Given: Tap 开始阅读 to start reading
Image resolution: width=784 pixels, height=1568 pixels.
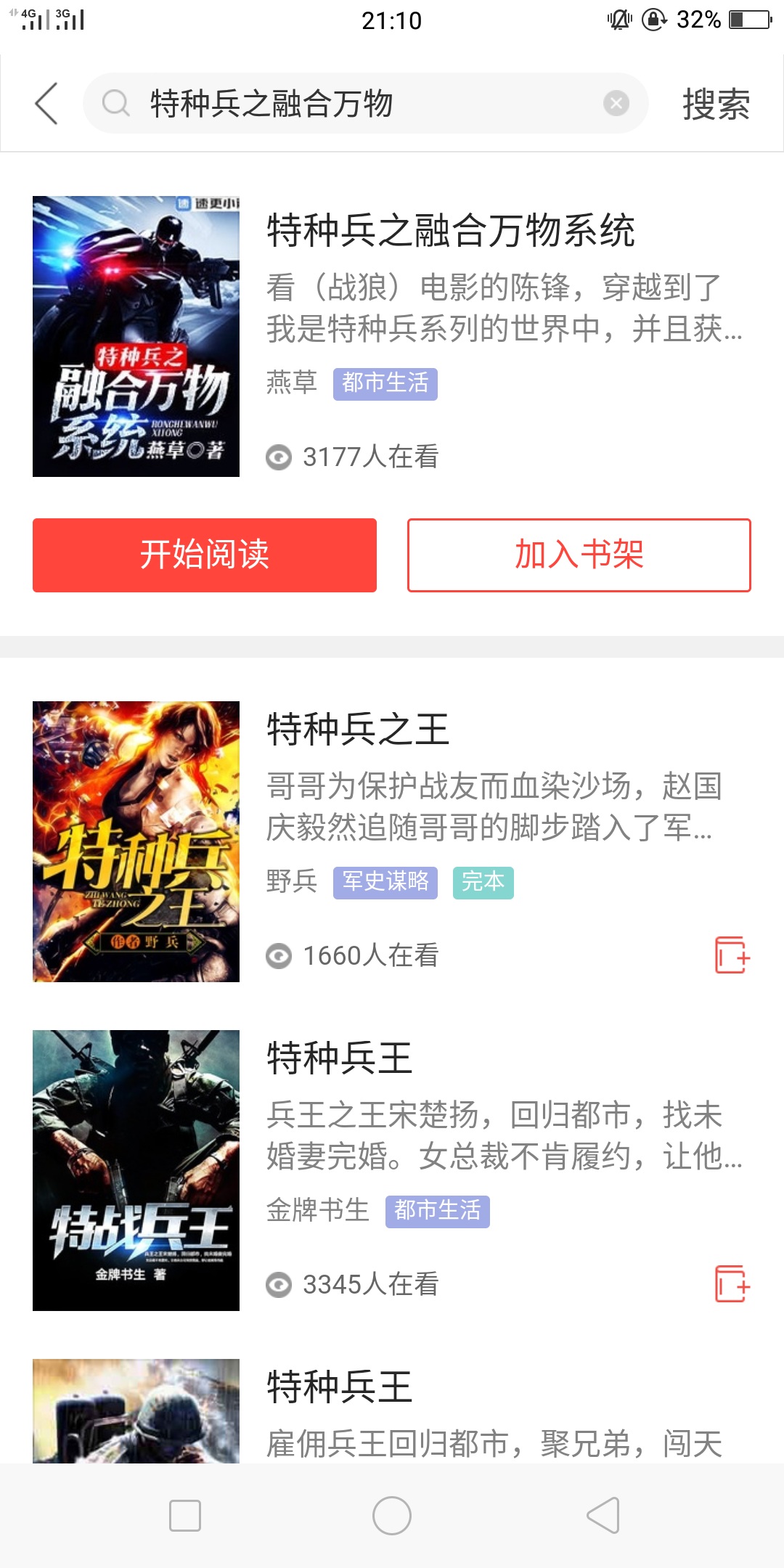Looking at the screenshot, I should coord(205,555).
